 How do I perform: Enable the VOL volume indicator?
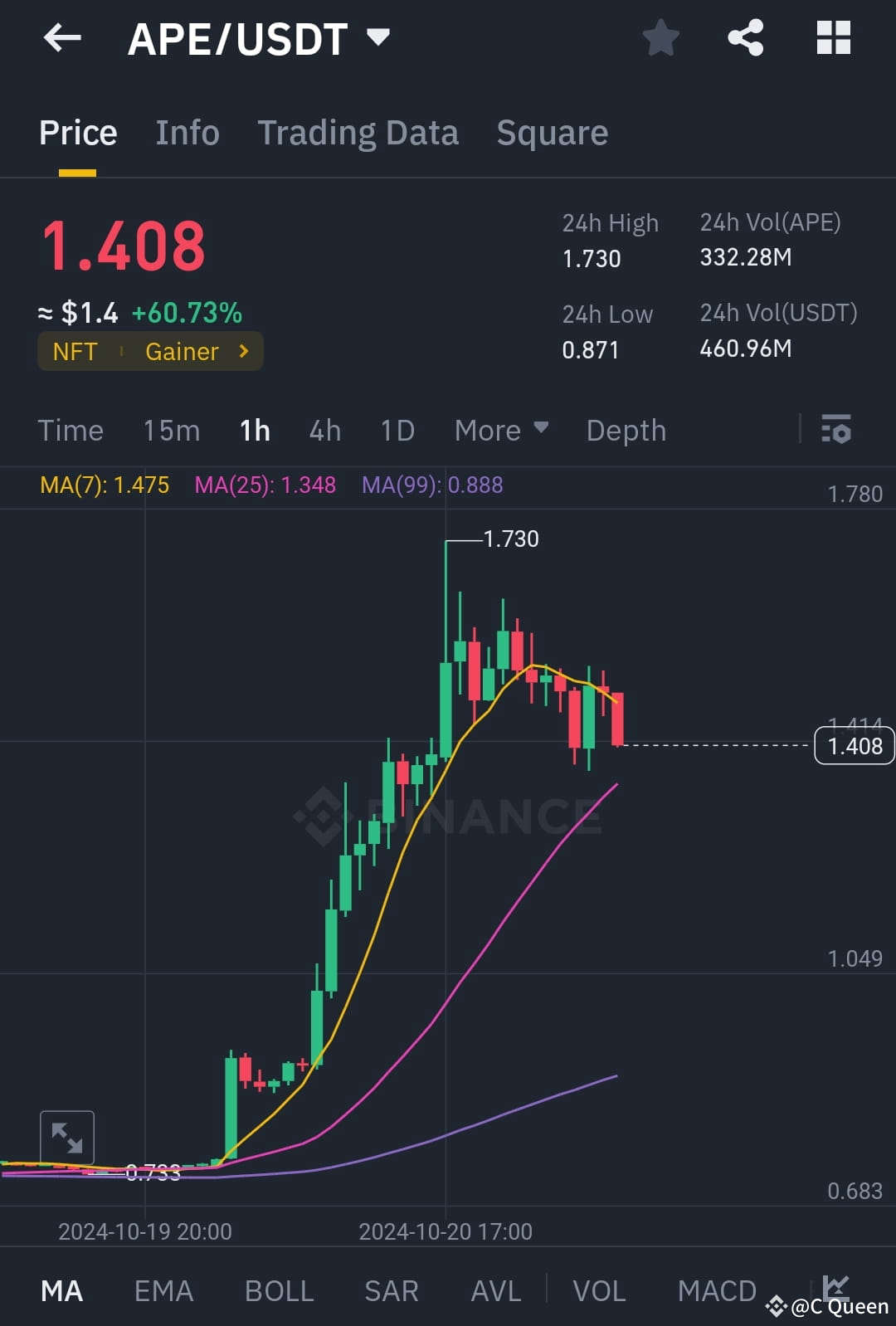(599, 1290)
